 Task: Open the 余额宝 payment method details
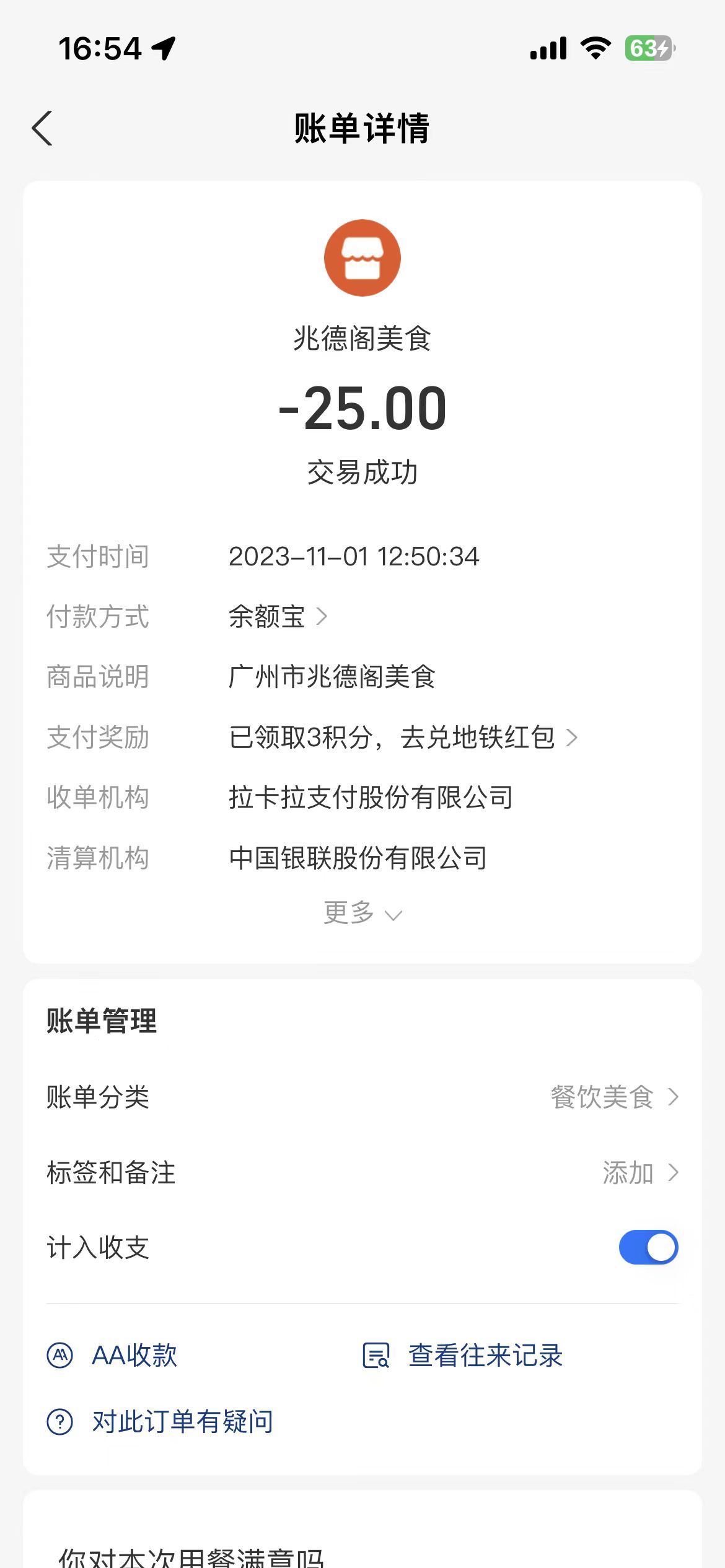[x=278, y=616]
